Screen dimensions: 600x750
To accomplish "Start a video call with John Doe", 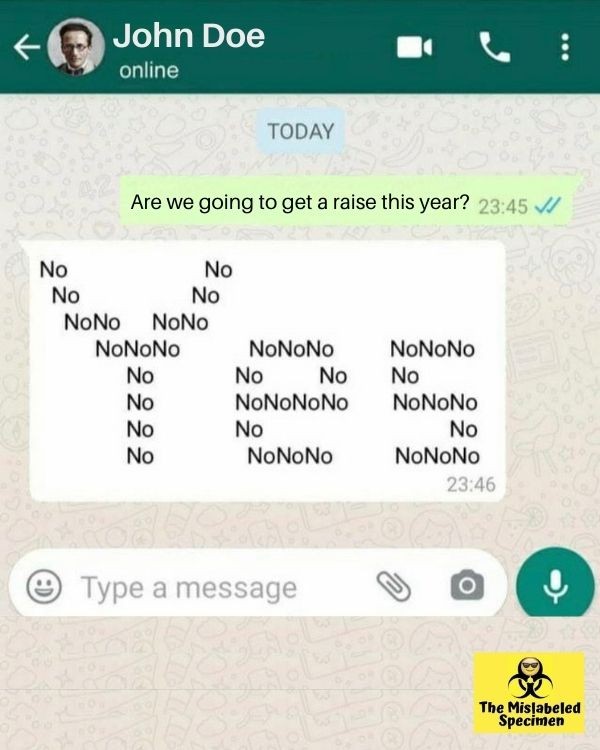I will tap(413, 46).
